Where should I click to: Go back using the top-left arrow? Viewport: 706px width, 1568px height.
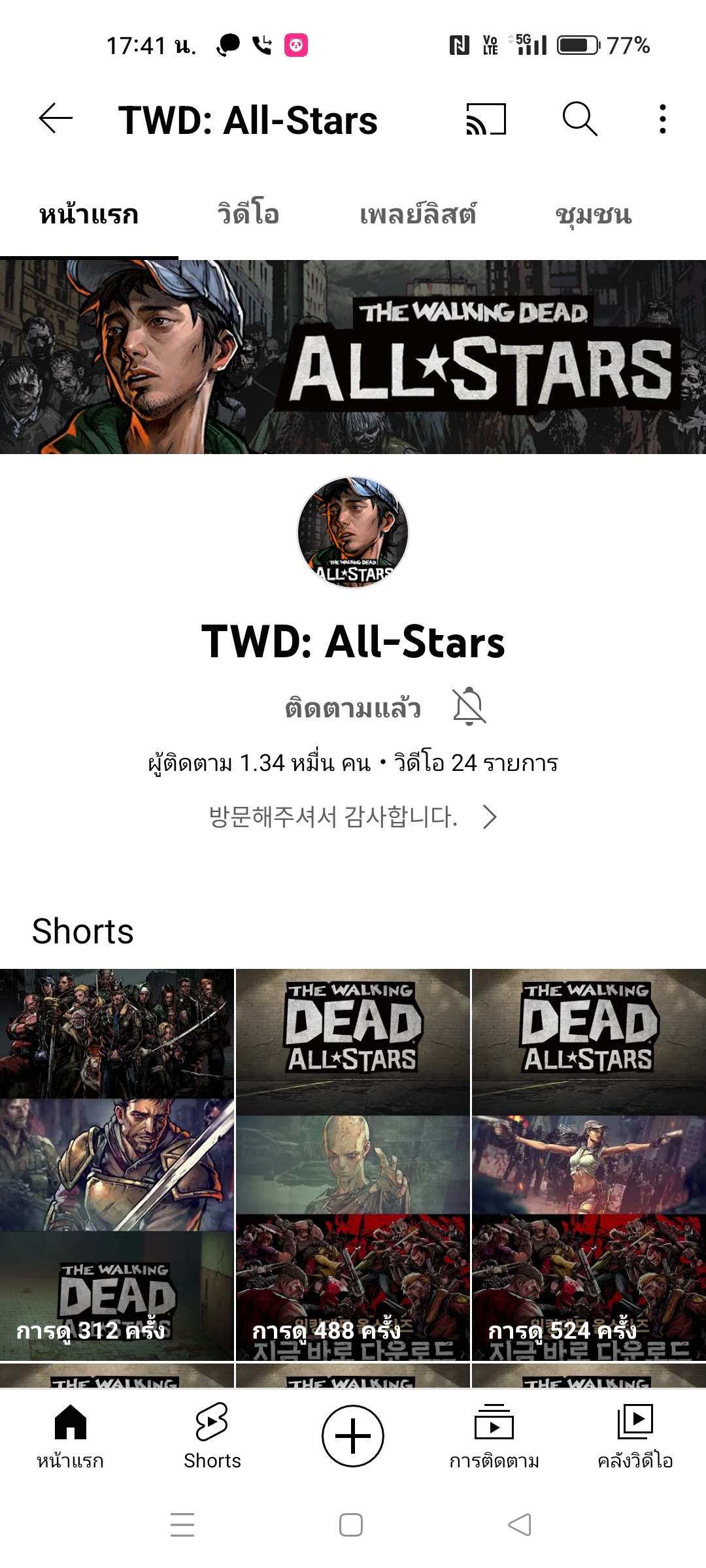[56, 120]
